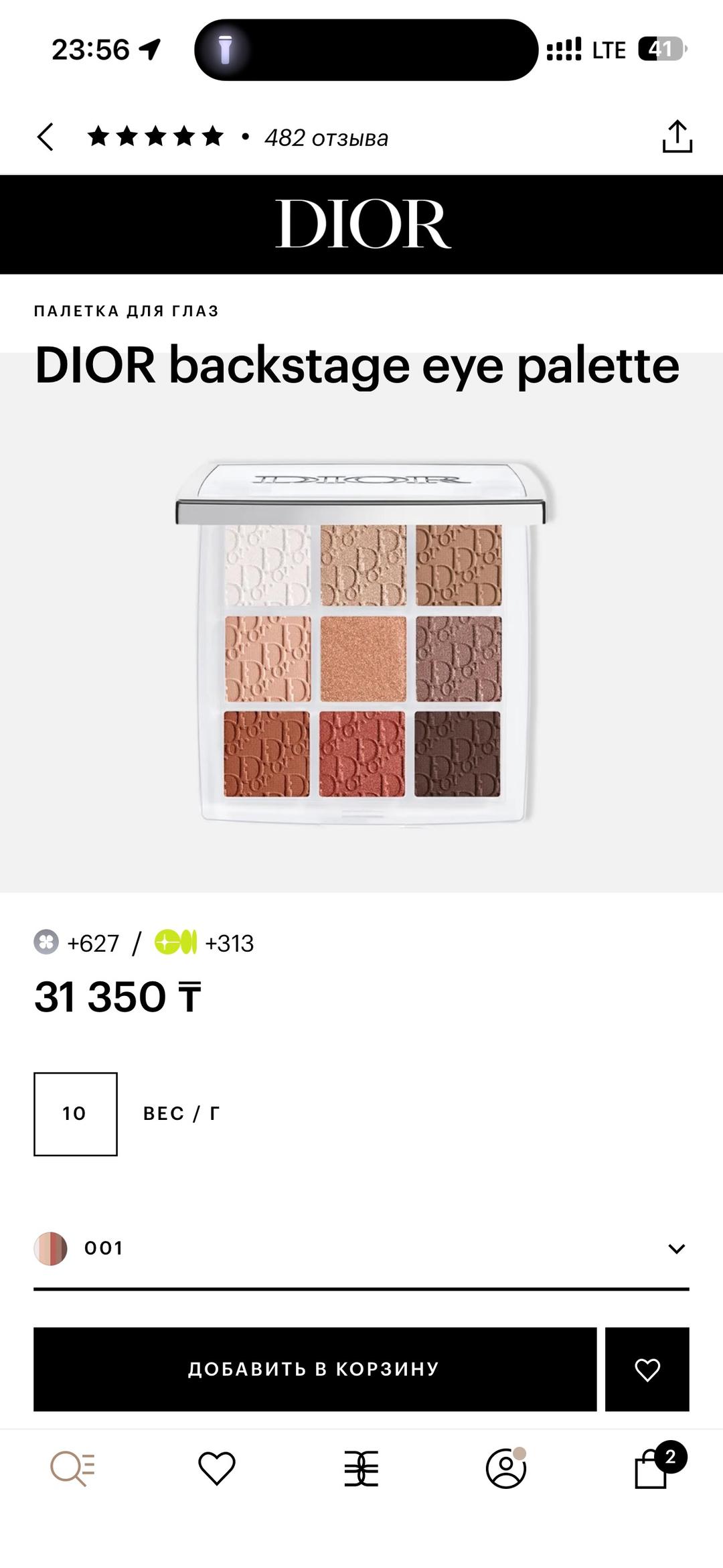
Task: Open the Dior eye palette product image
Action: click(x=361, y=642)
